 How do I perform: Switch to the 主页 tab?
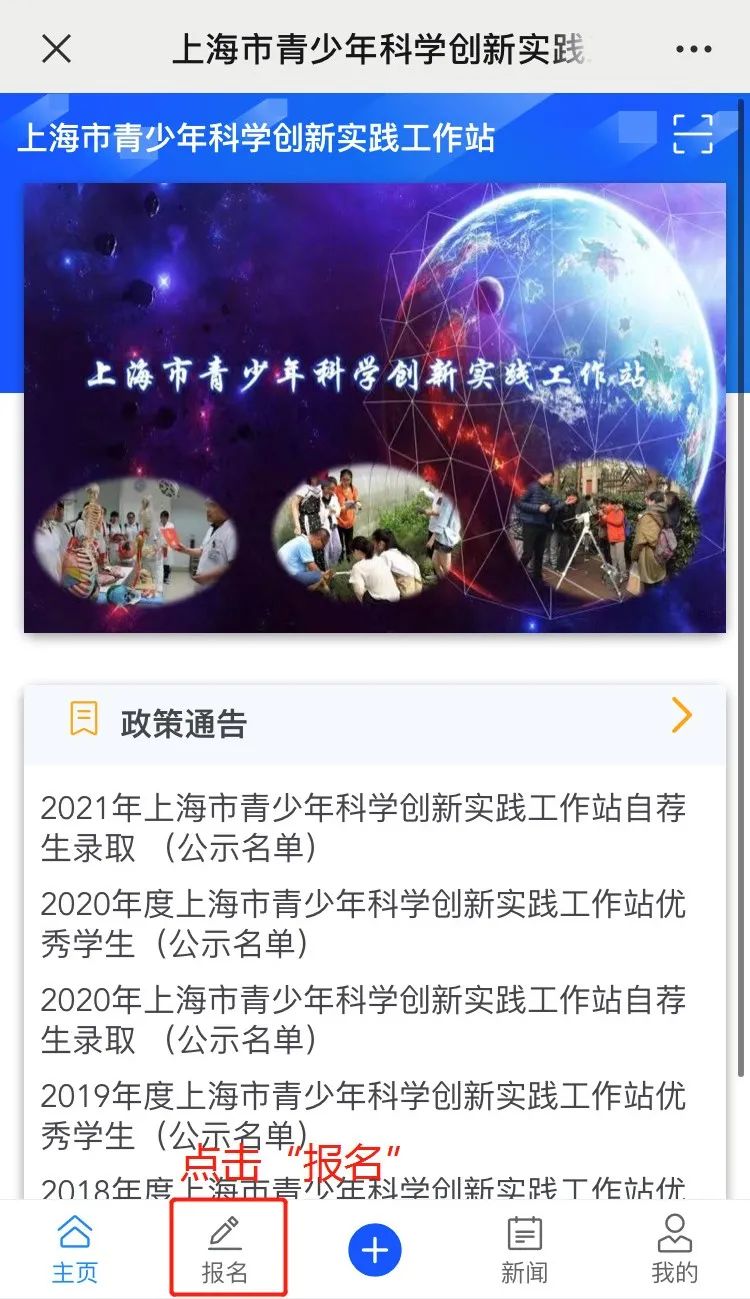(75, 1250)
